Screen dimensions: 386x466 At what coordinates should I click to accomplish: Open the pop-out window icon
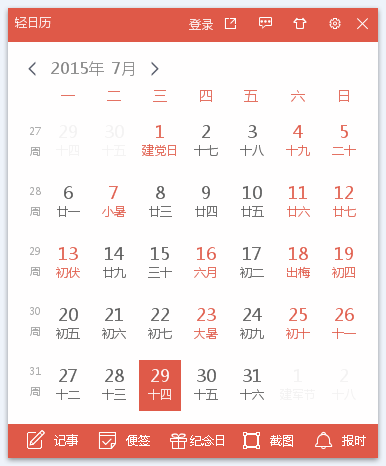[x=230, y=24]
